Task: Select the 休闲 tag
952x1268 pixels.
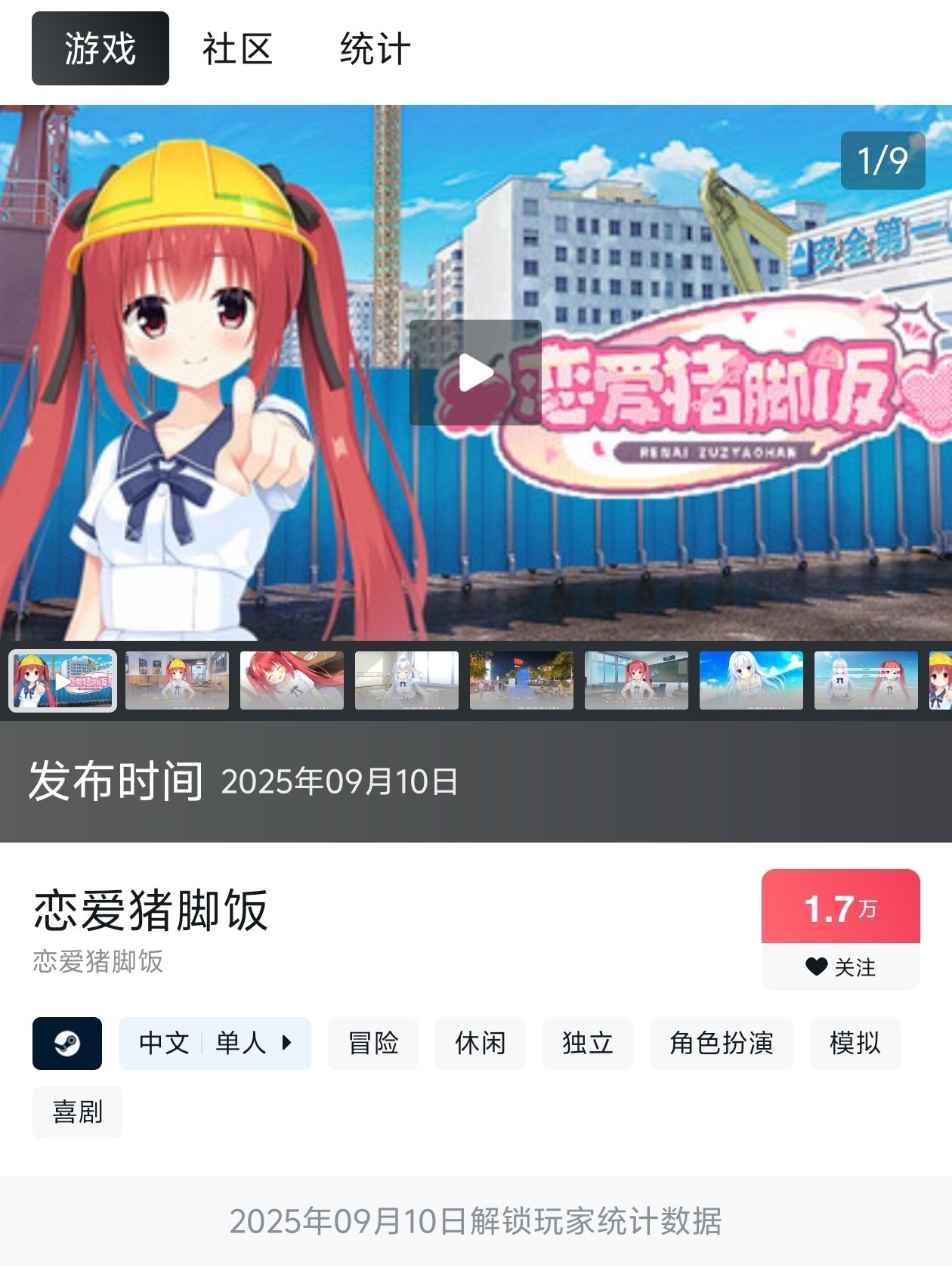Action: tap(481, 1044)
